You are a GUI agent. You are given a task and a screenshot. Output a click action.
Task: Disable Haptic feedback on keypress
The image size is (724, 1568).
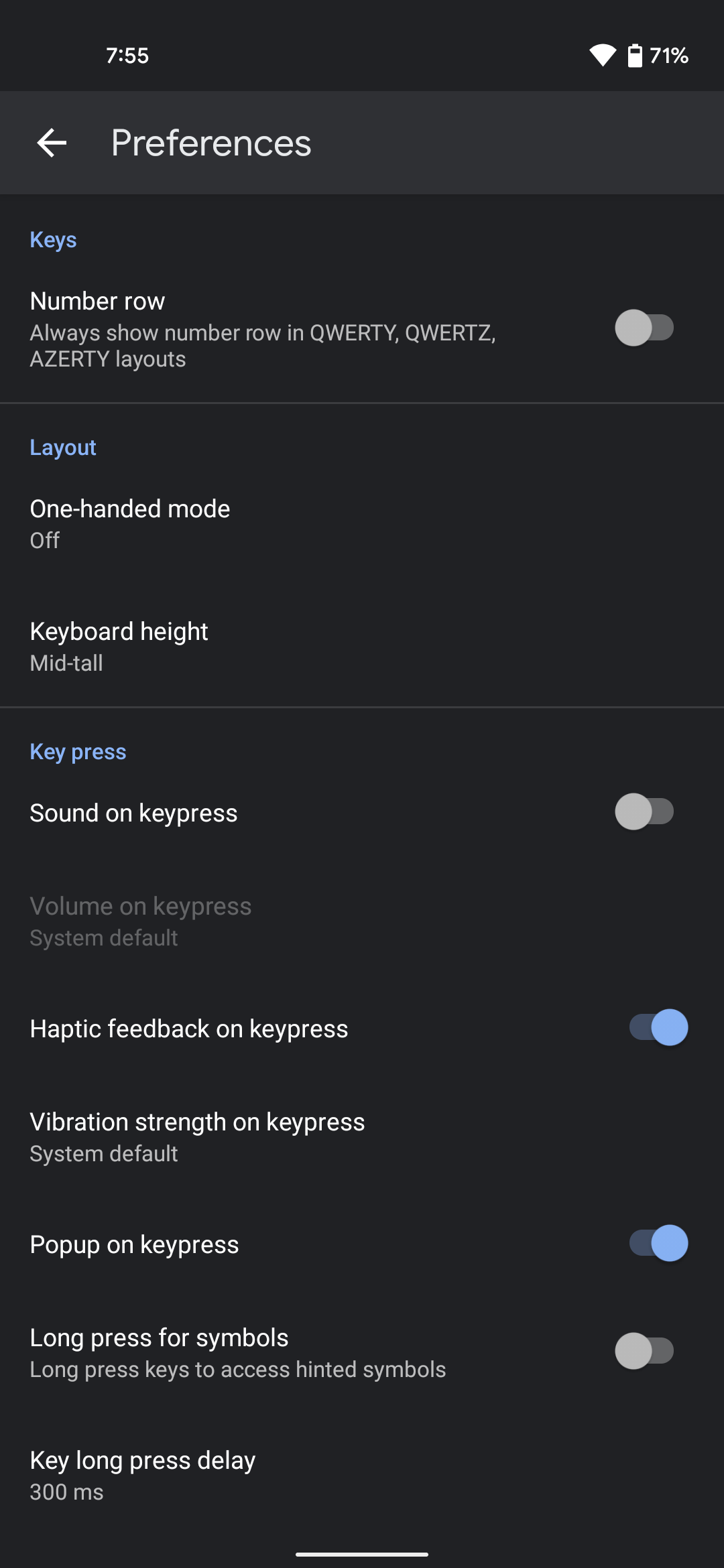point(658,1027)
